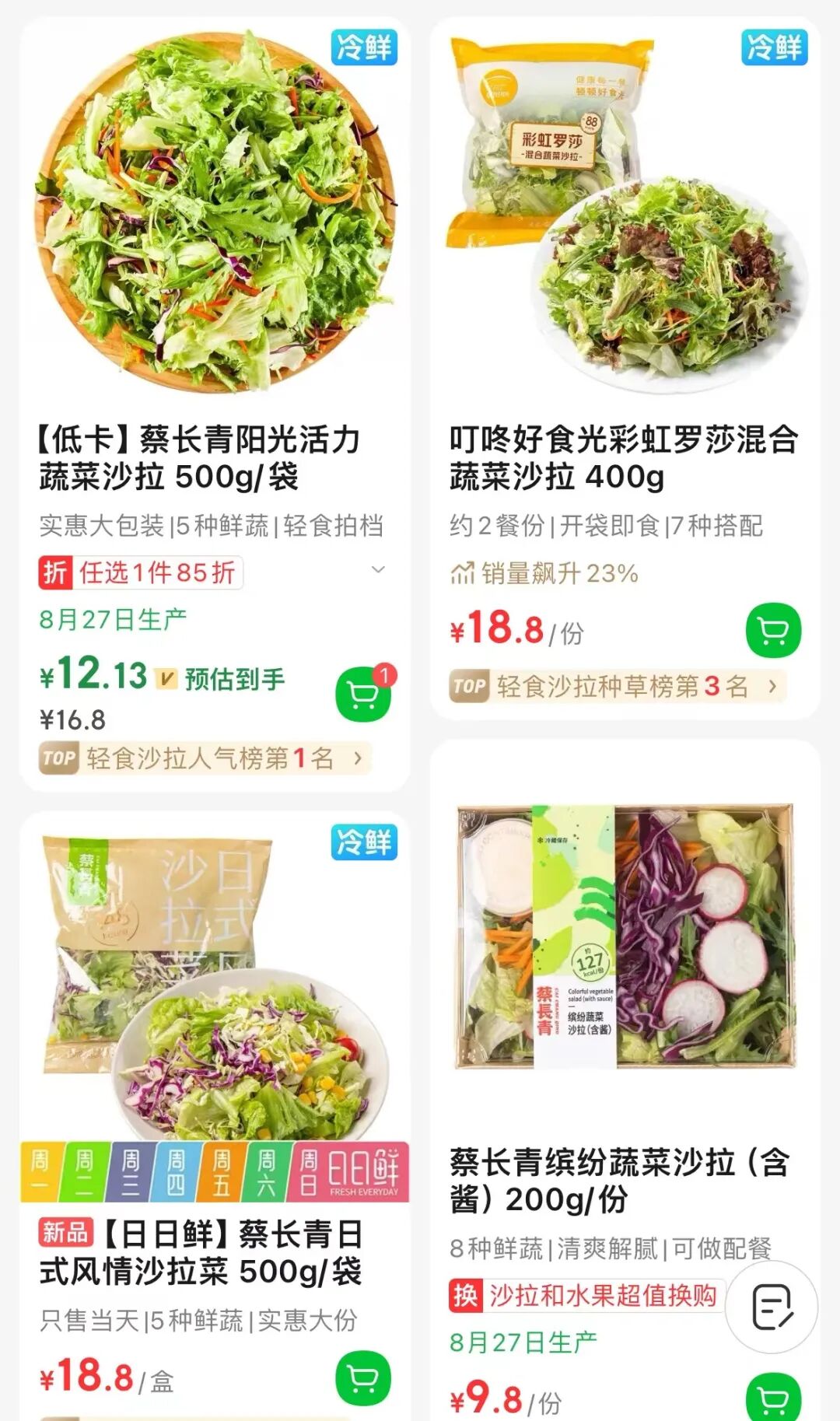The width and height of the screenshot is (840, 1421).
Task: Add 缤纷蔬菜沙拉 200g to cart
Action: coord(773,1399)
